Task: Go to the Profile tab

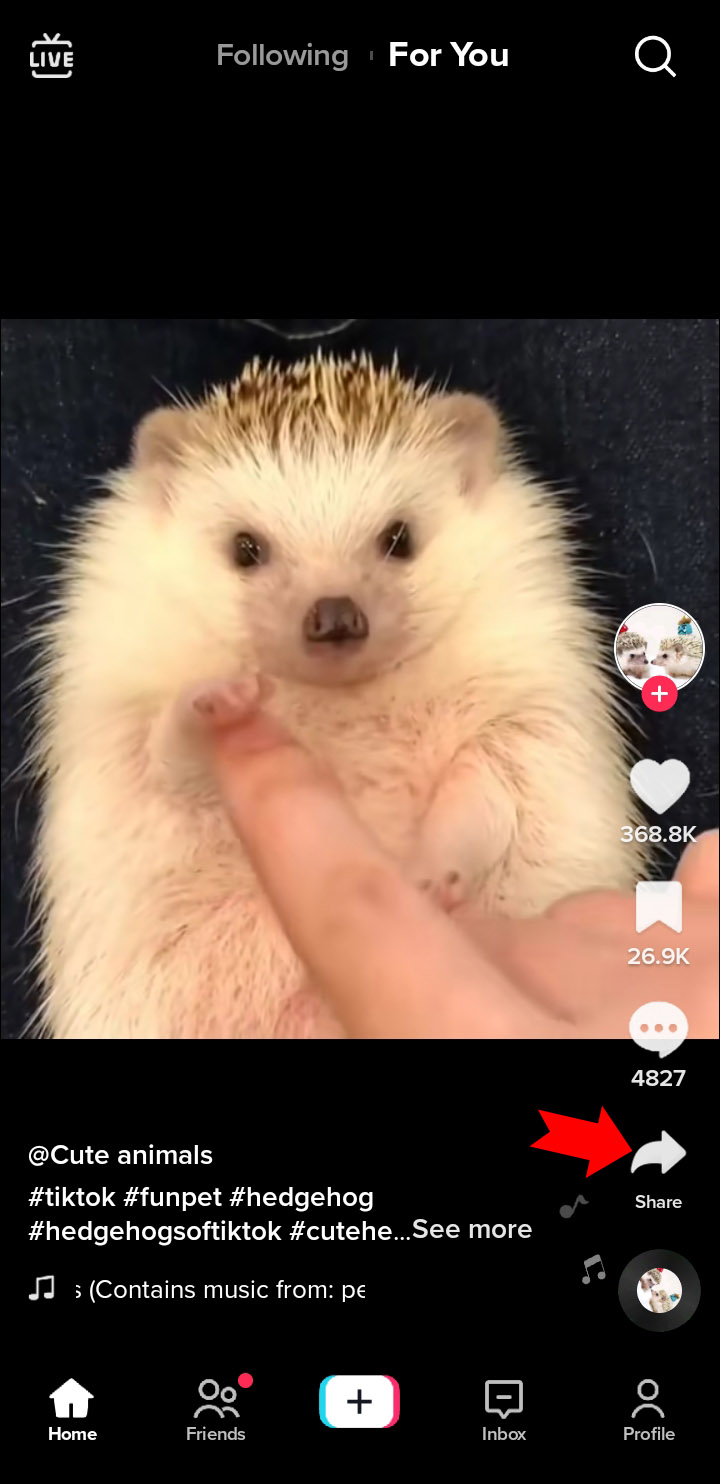Action: click(x=648, y=1410)
